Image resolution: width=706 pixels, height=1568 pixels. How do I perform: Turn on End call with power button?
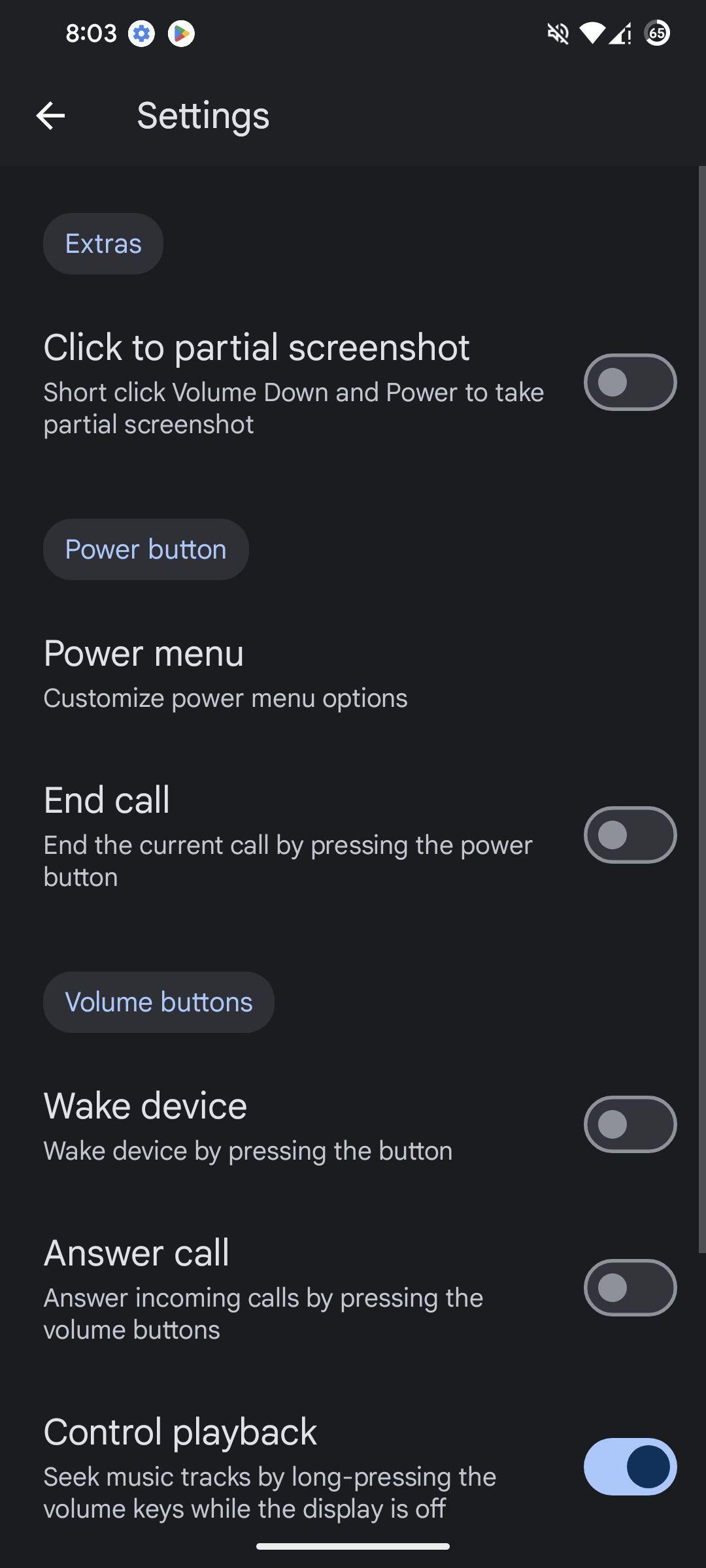tap(630, 835)
